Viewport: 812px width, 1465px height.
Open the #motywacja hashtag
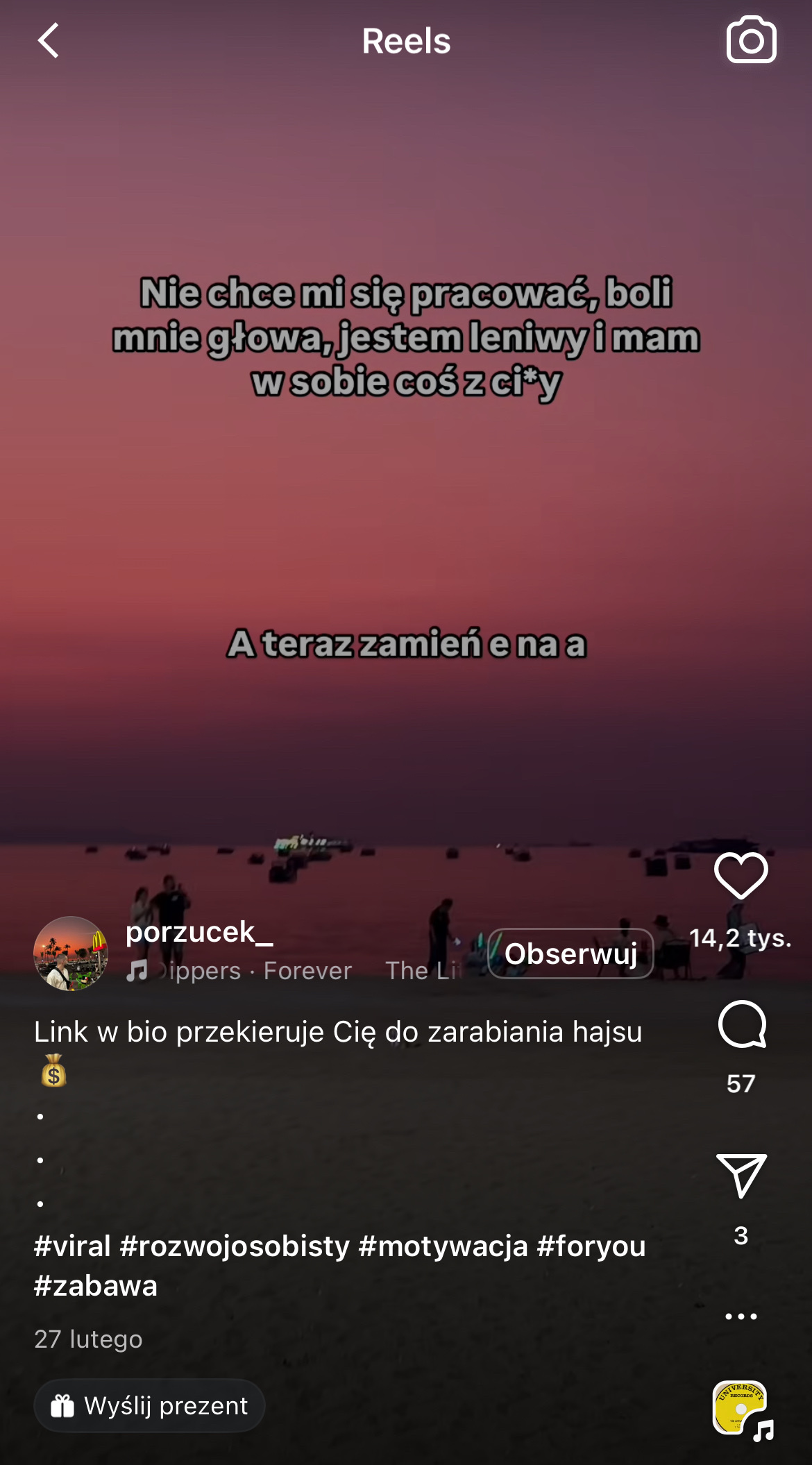coord(443,1246)
